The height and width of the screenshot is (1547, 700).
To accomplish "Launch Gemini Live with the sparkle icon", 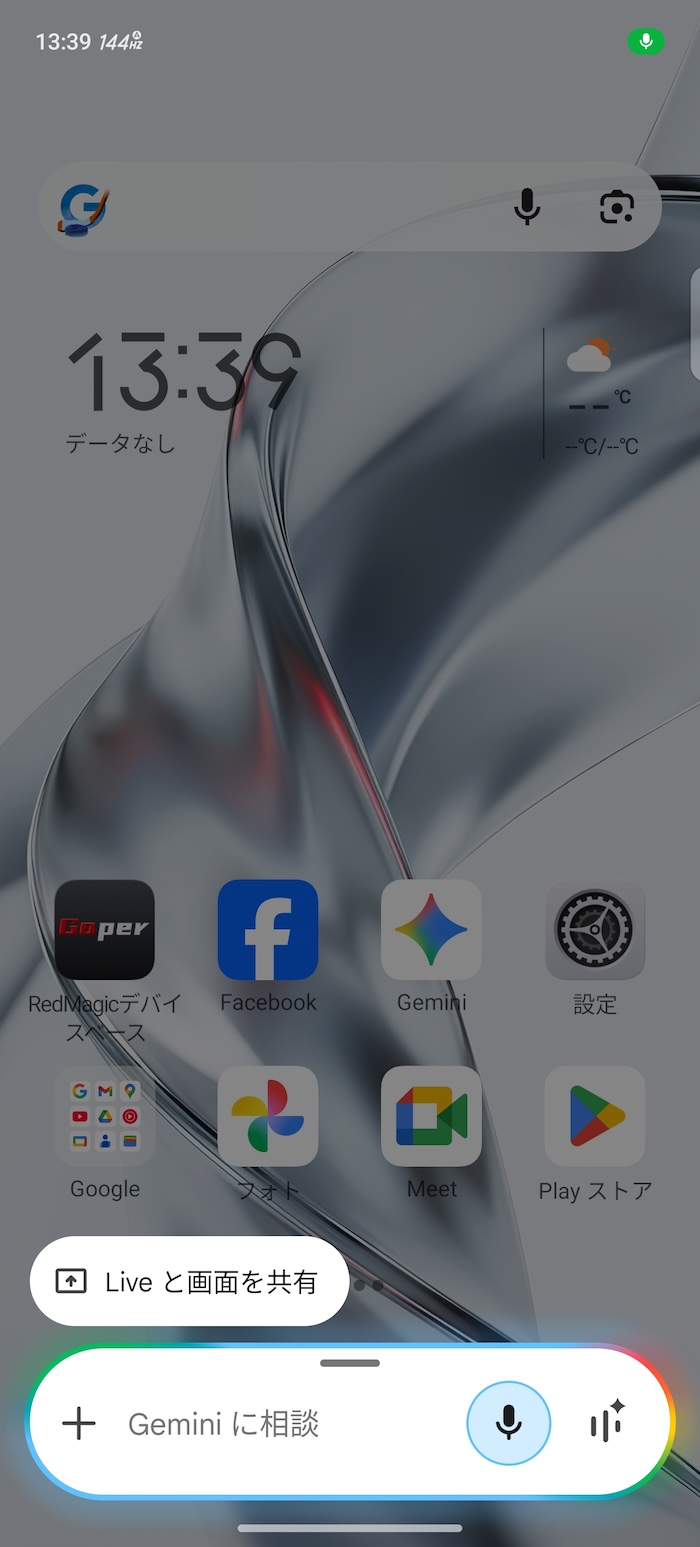I will tap(607, 1421).
